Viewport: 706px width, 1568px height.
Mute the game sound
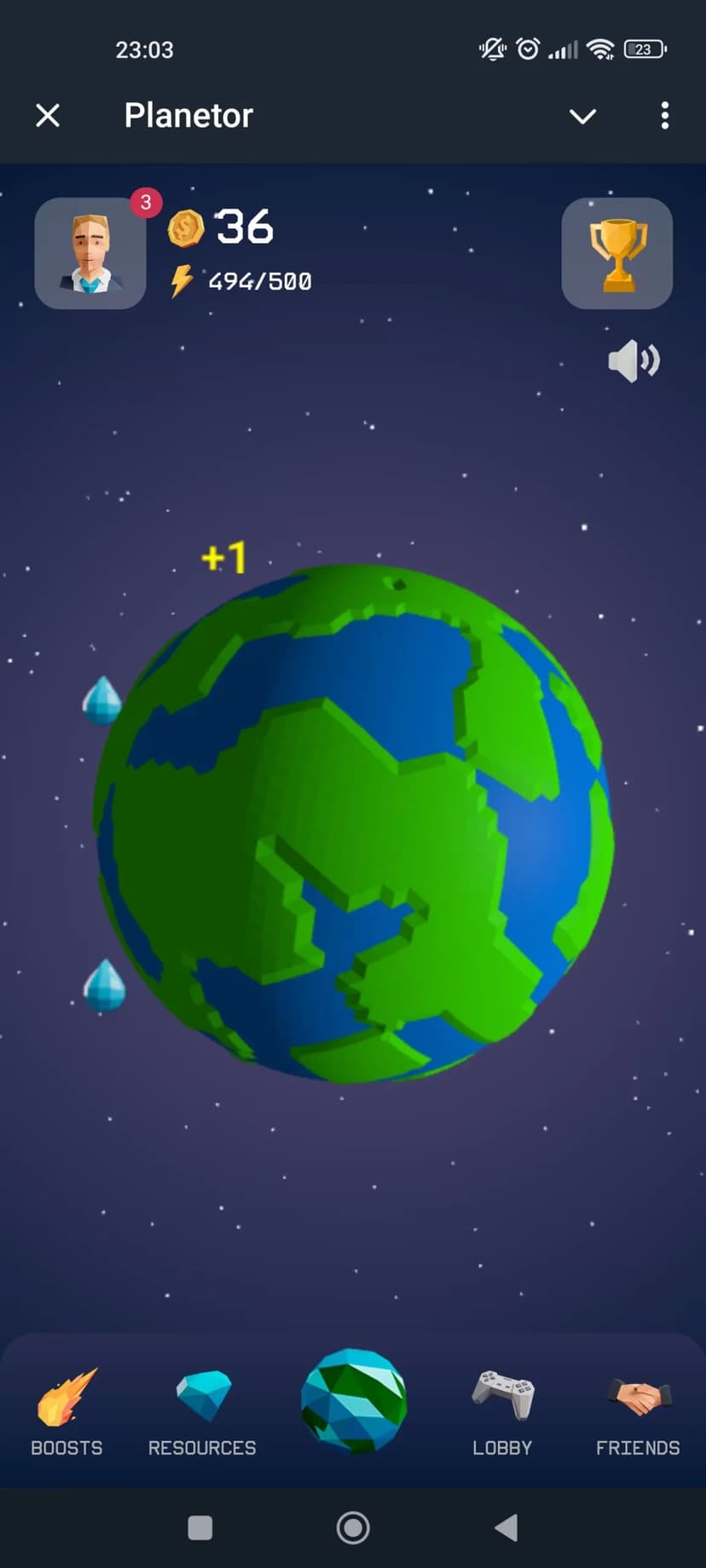pos(634,361)
